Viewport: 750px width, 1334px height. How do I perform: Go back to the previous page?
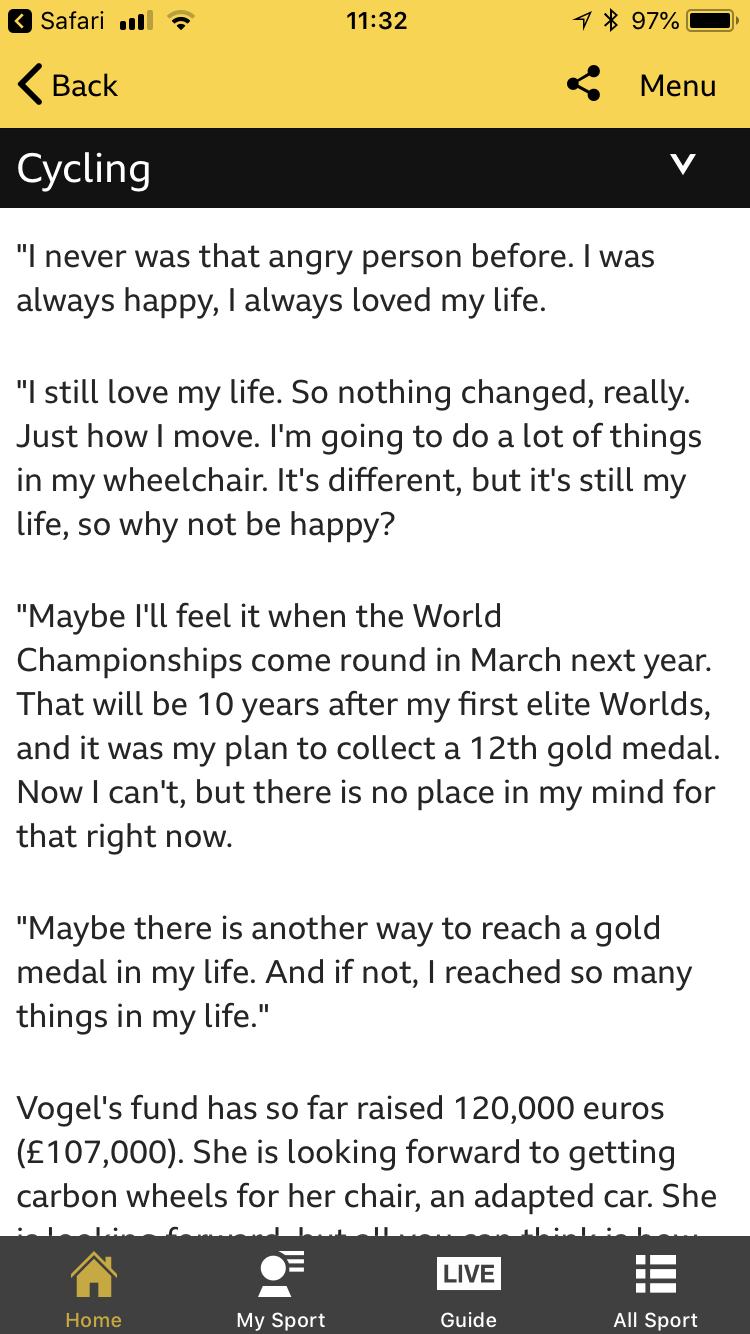[x=68, y=86]
